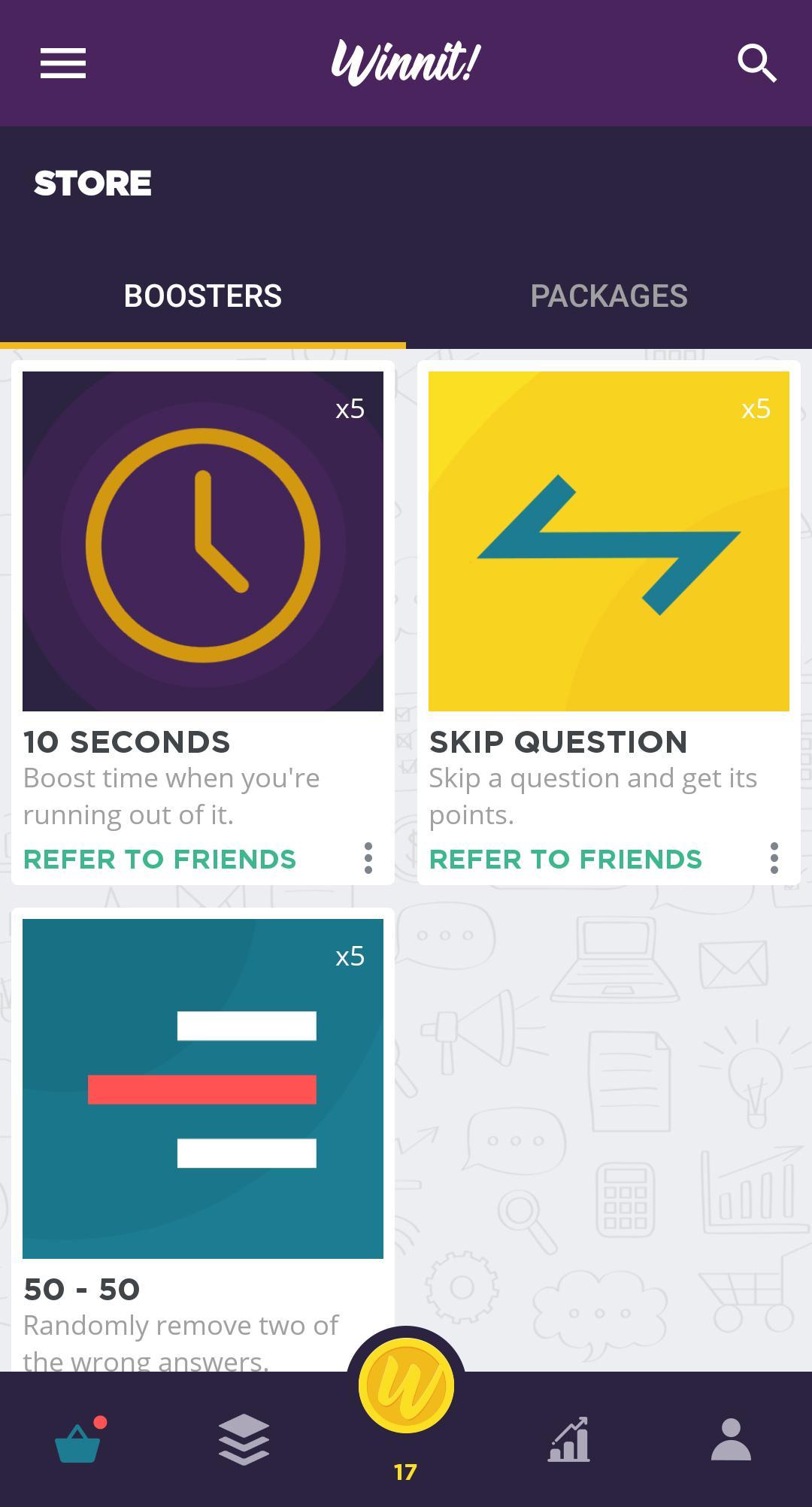Open the Skip Question booster card

click(x=609, y=623)
